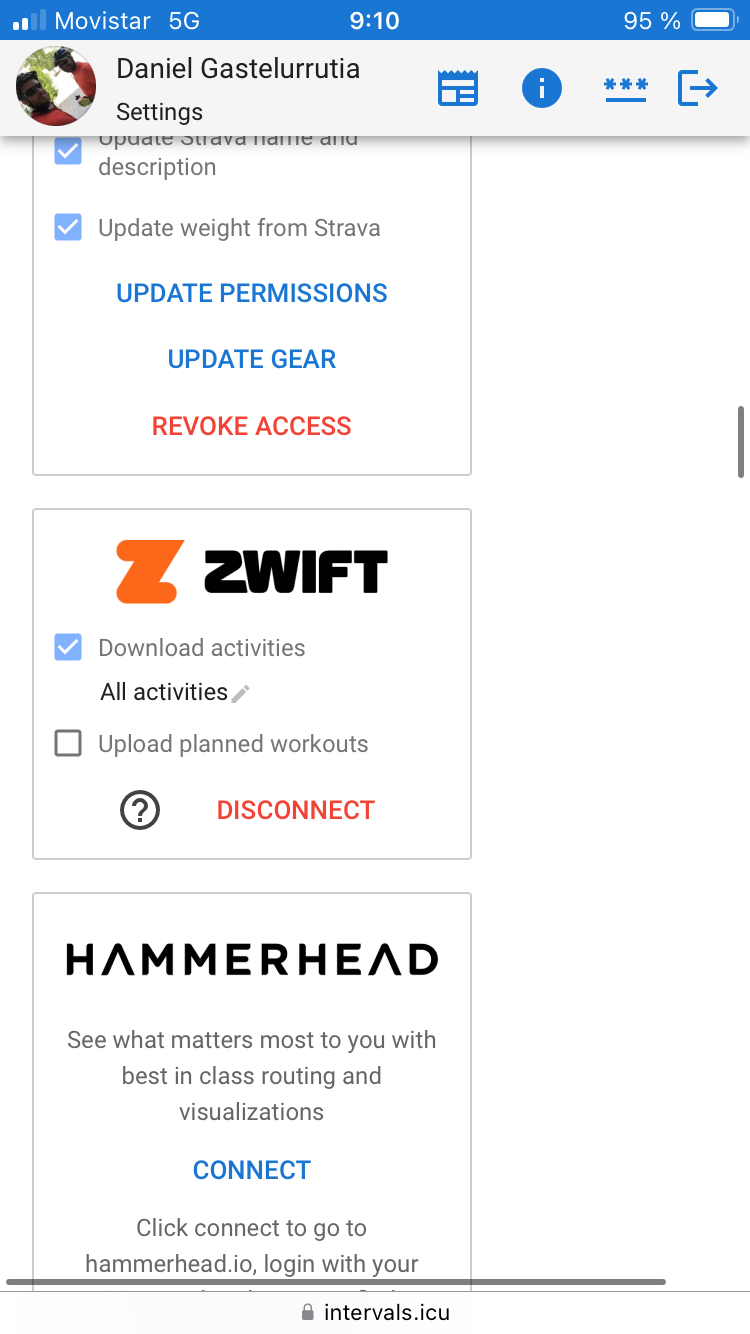Open Daniel Gastelurrutia's profile avatar

[56, 87]
